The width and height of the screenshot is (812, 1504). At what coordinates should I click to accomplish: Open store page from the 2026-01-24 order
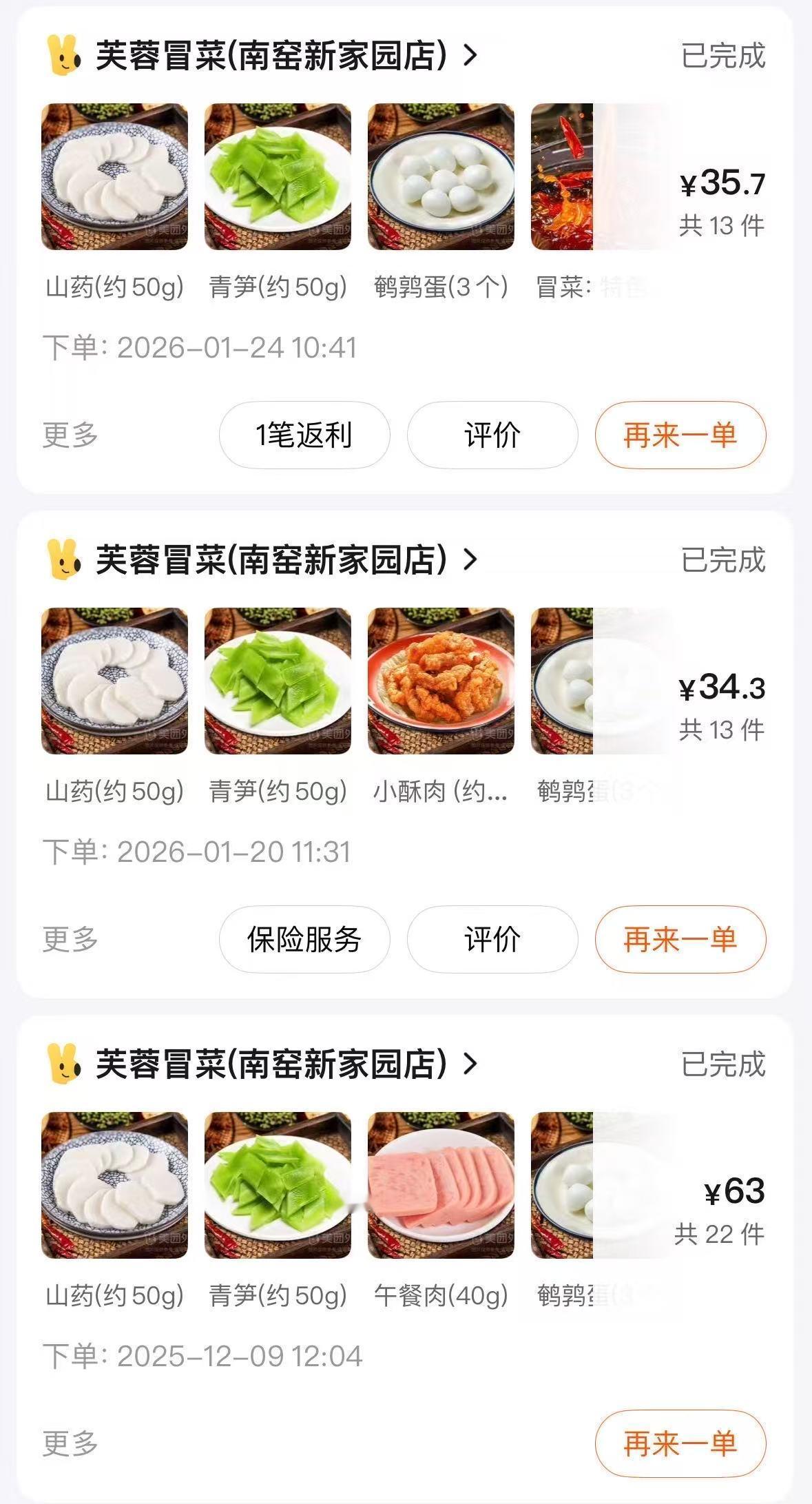pyautogui.click(x=275, y=55)
